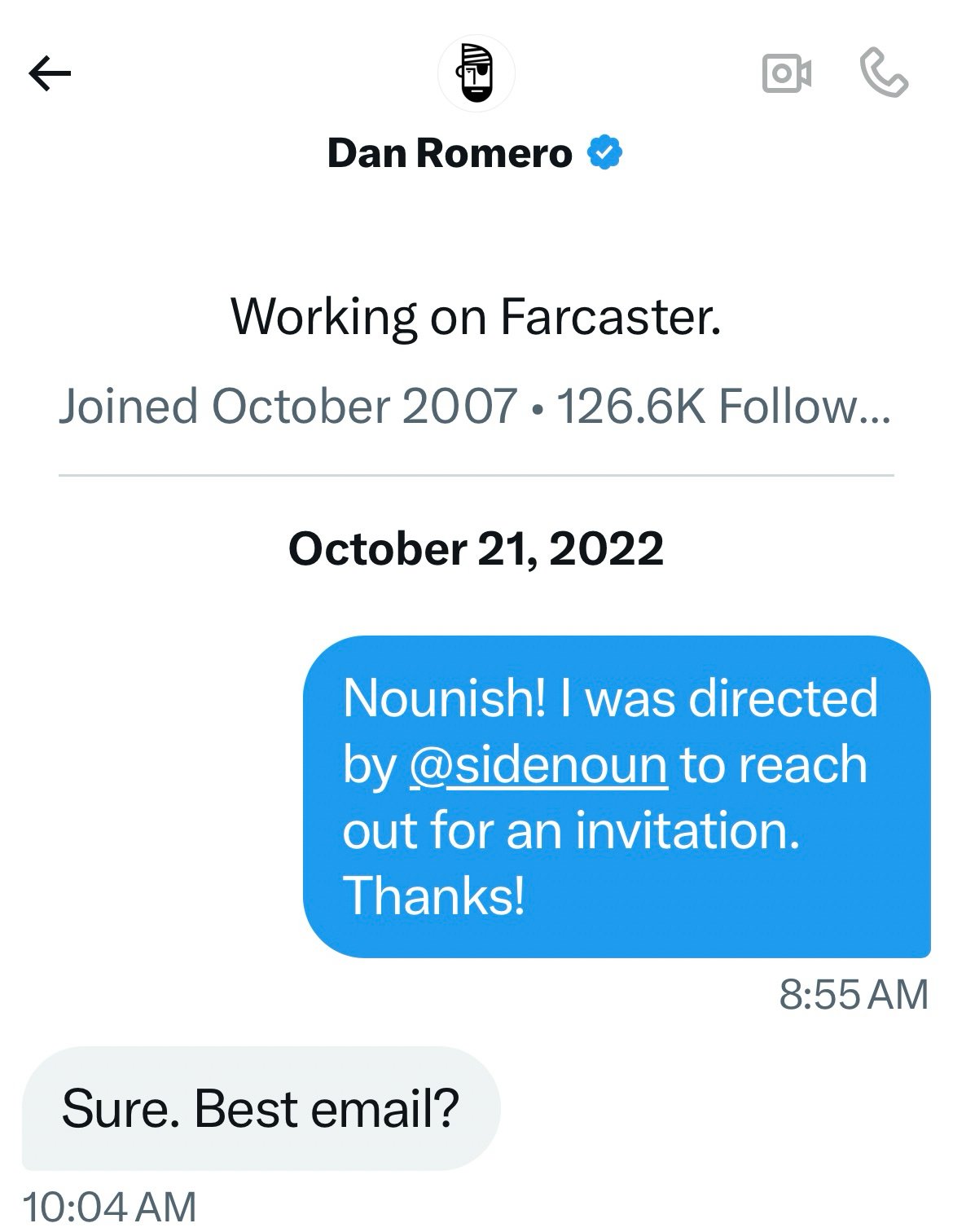
Task: Start an audio call with Dan Romero
Action: (884, 74)
